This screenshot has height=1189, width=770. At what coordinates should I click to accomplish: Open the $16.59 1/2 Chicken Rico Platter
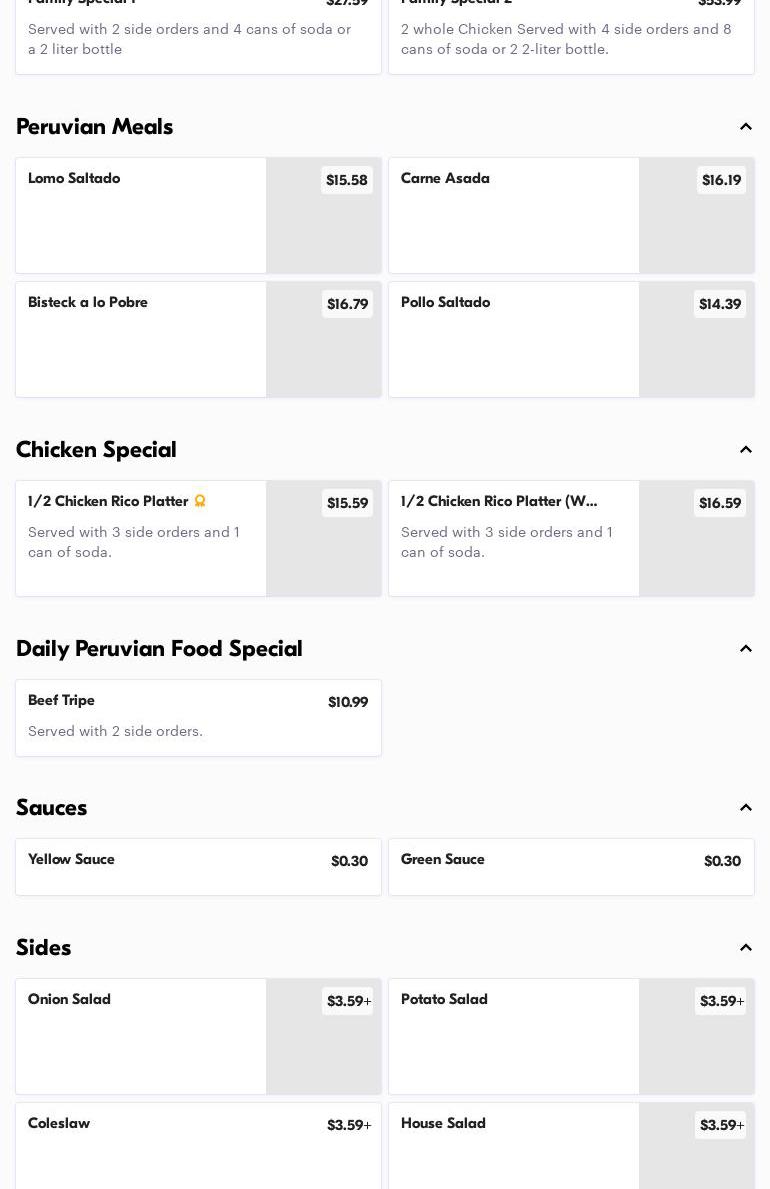coord(571,538)
